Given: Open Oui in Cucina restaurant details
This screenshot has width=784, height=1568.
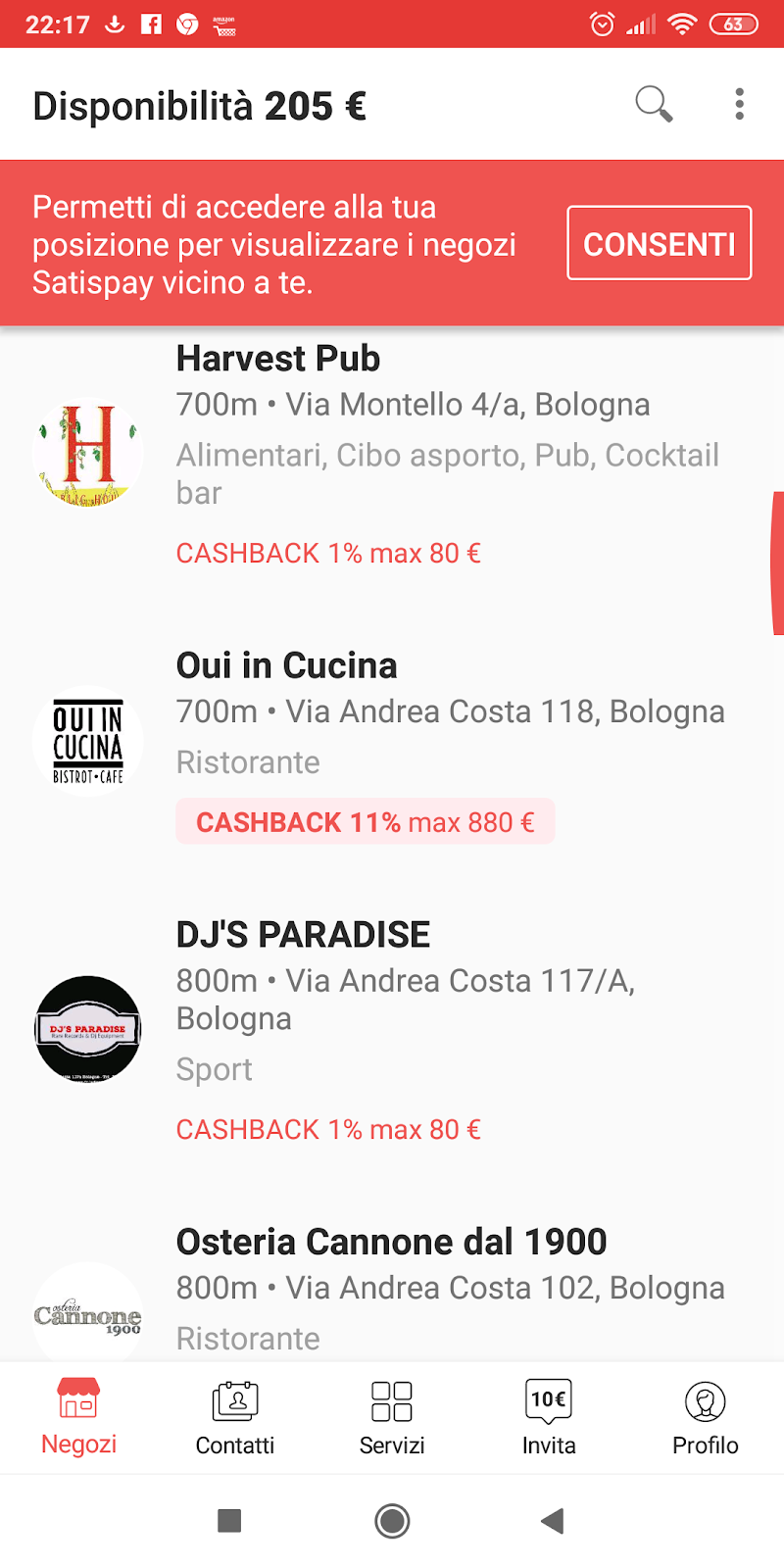Looking at the screenshot, I should 392,742.
